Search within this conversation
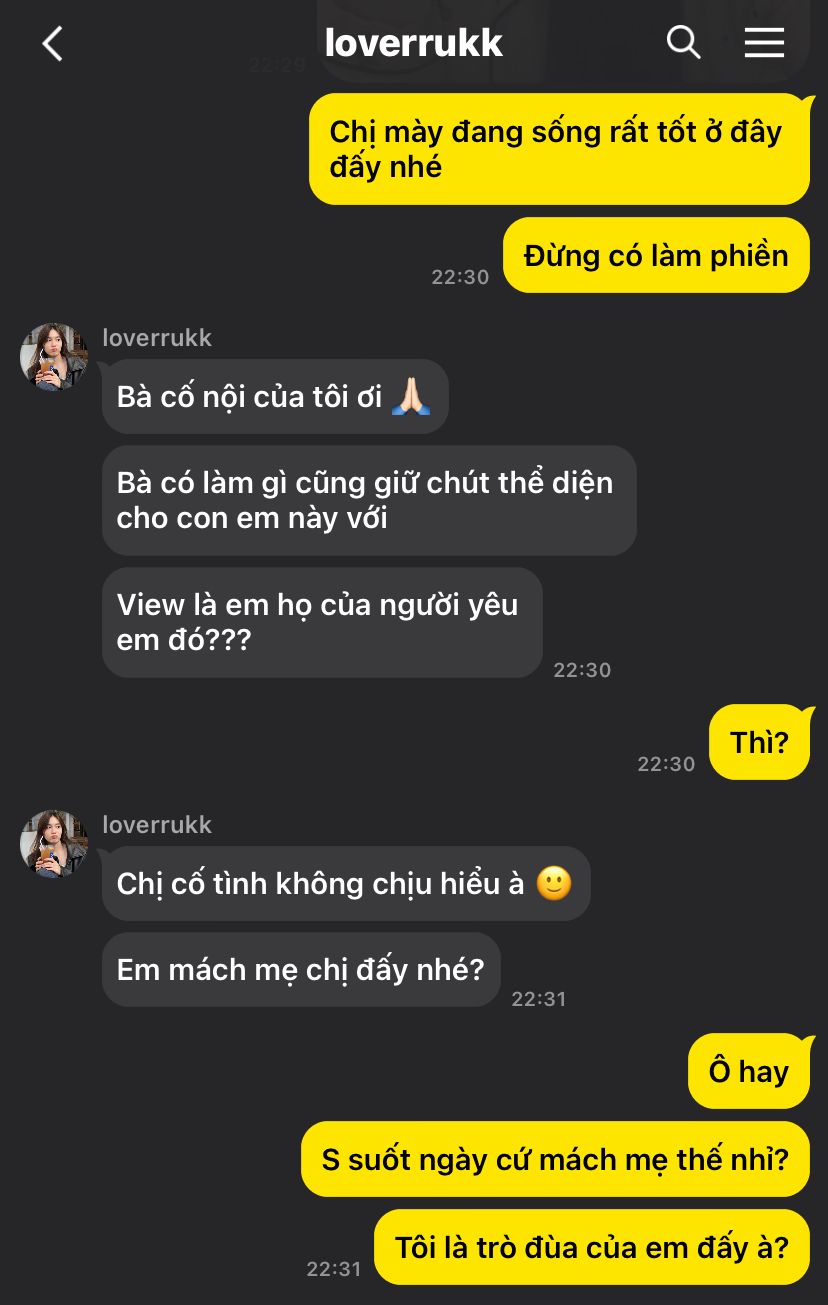The image size is (828, 1305). (683, 42)
